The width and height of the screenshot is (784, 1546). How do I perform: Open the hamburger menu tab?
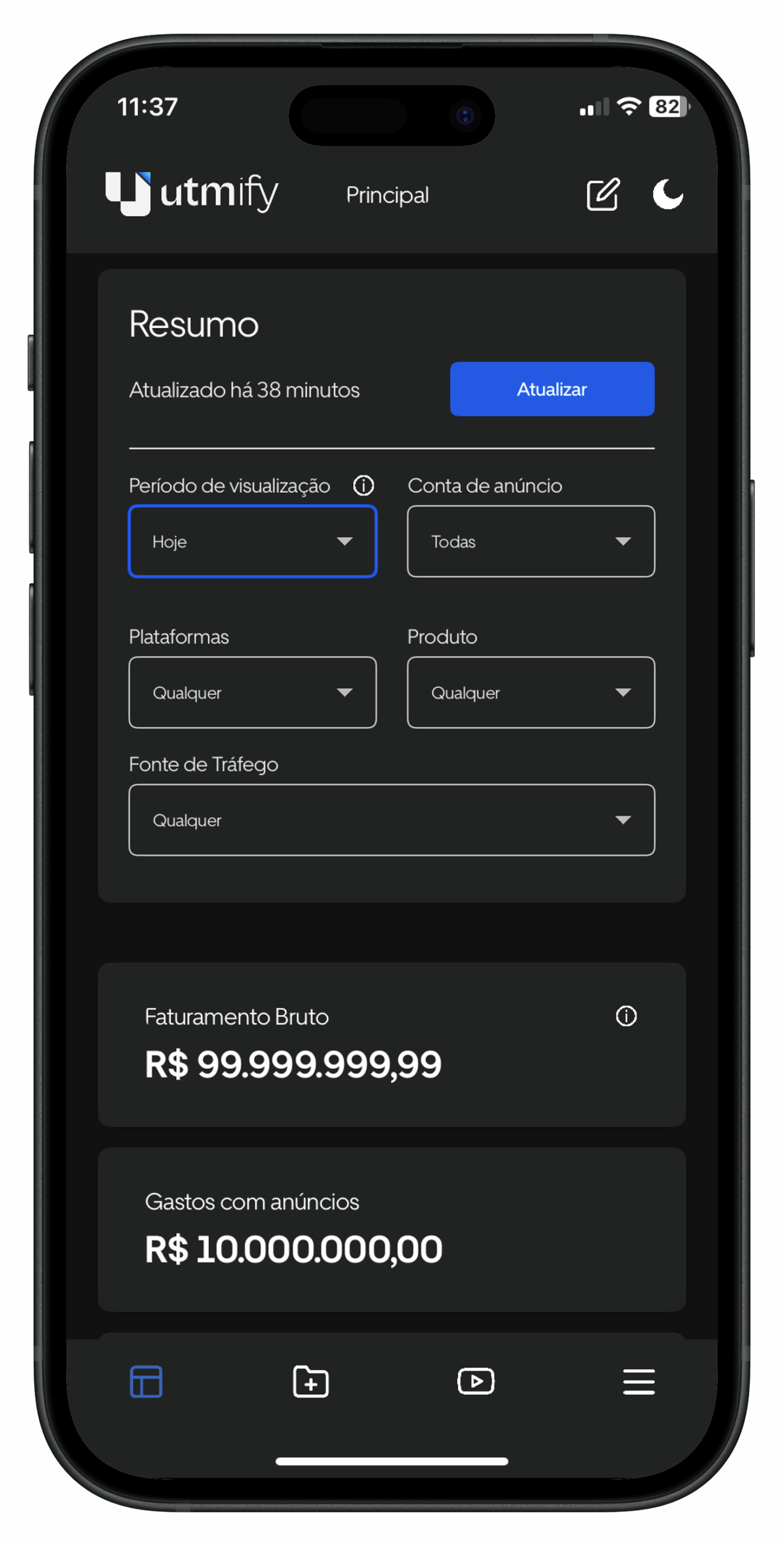[639, 1381]
